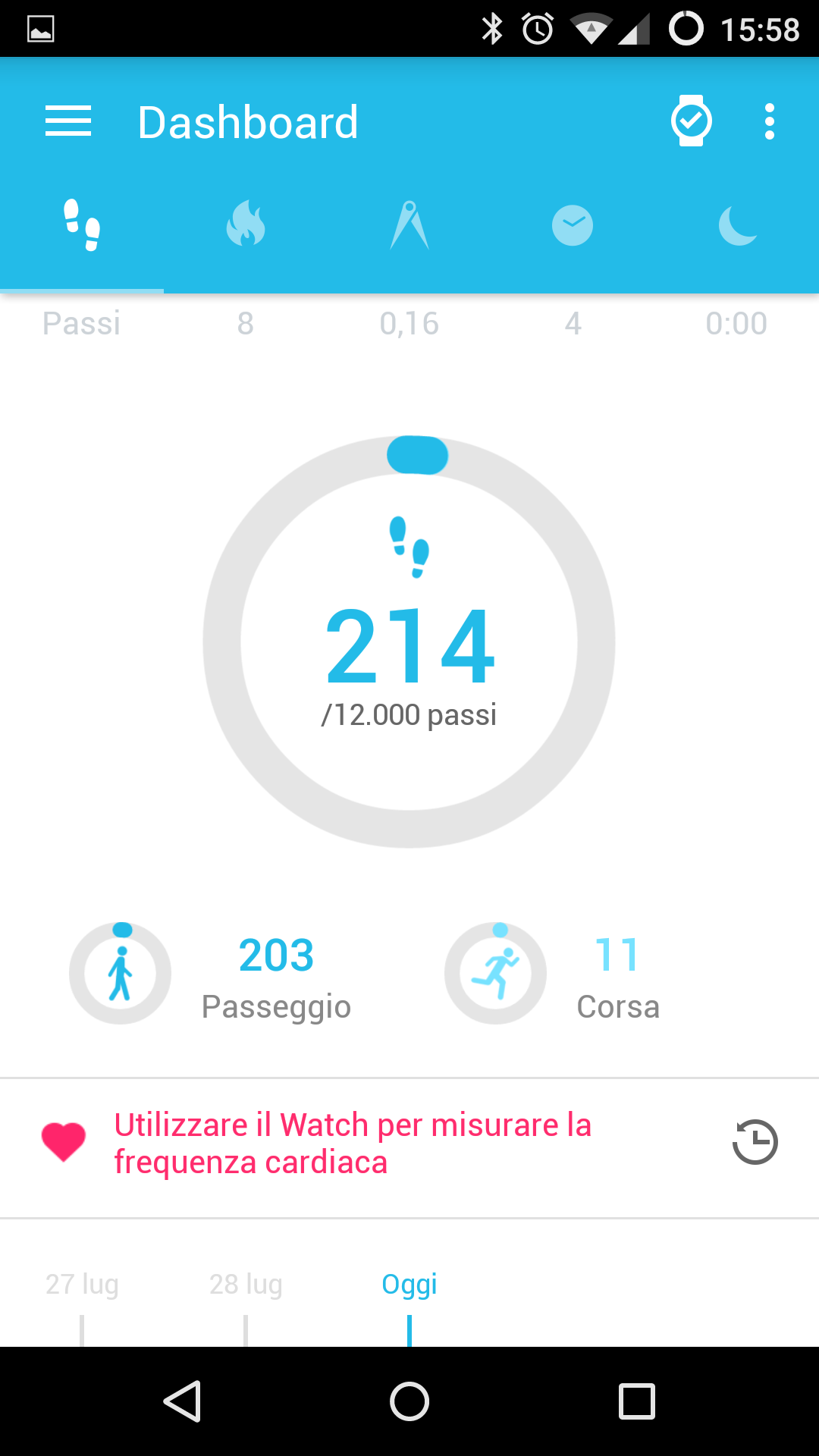Go back with the system back button
Screen dimensions: 819x1456
click(183, 1401)
